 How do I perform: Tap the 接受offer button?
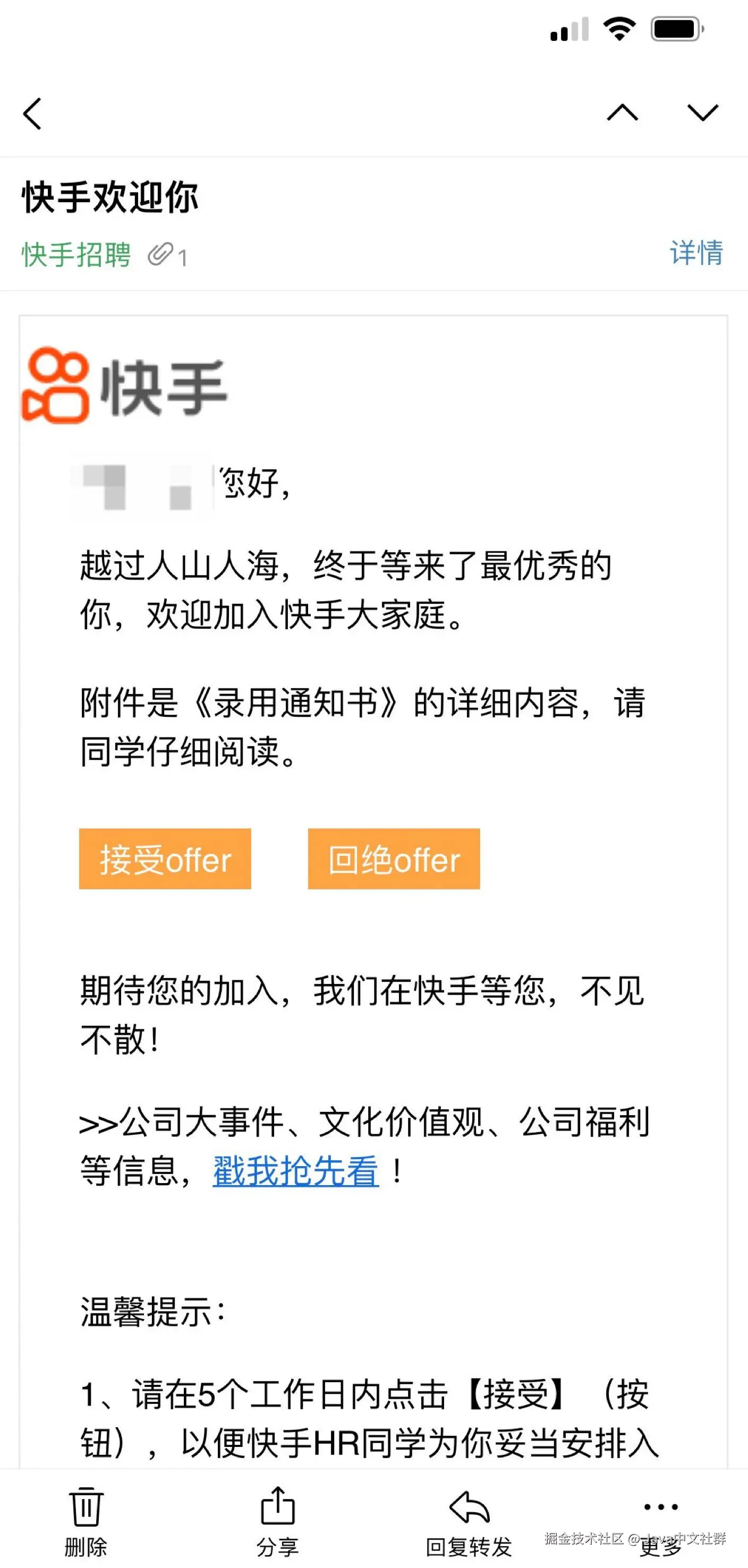pyautogui.click(x=165, y=859)
